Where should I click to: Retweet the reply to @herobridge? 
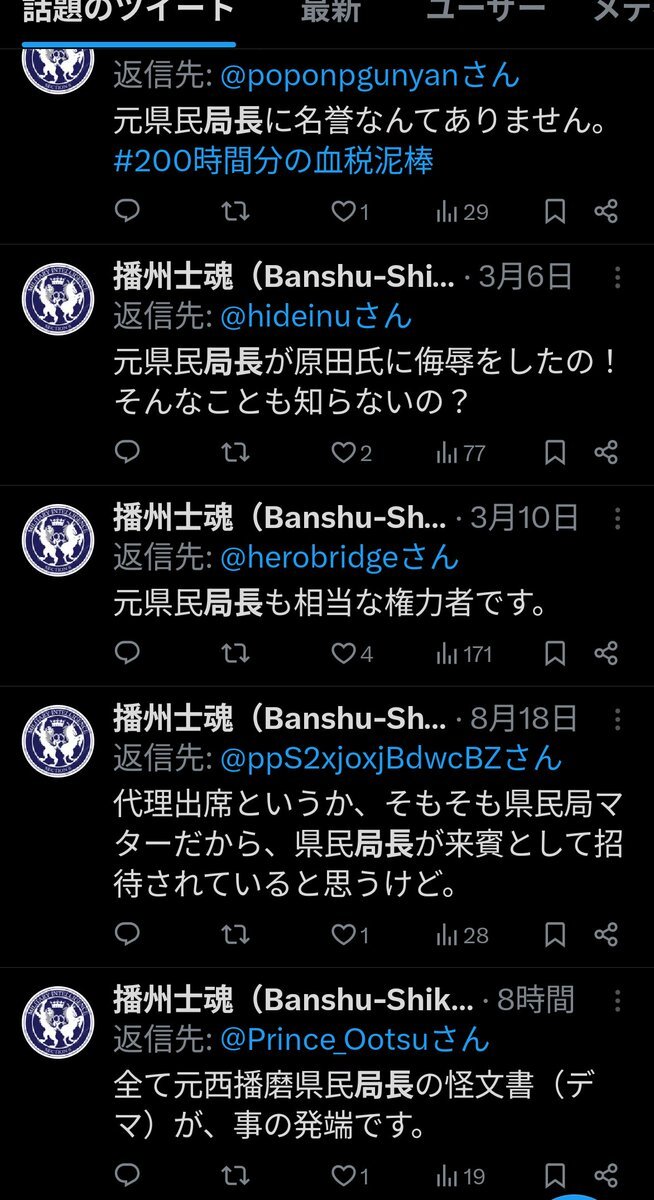[x=235, y=653]
